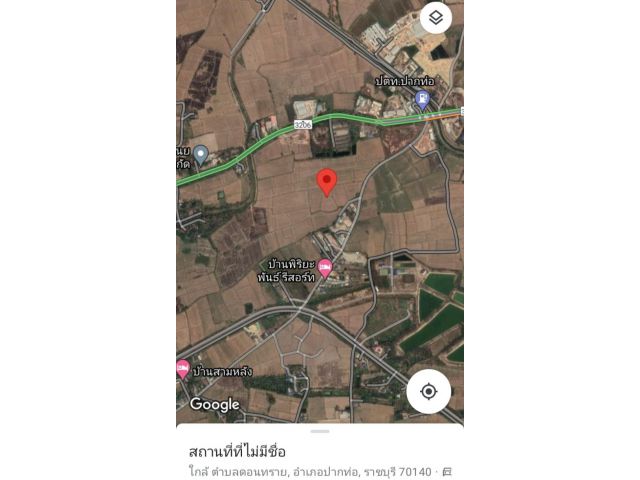The height and width of the screenshot is (480, 640).
Task: Open the map layers button
Action: (435, 17)
